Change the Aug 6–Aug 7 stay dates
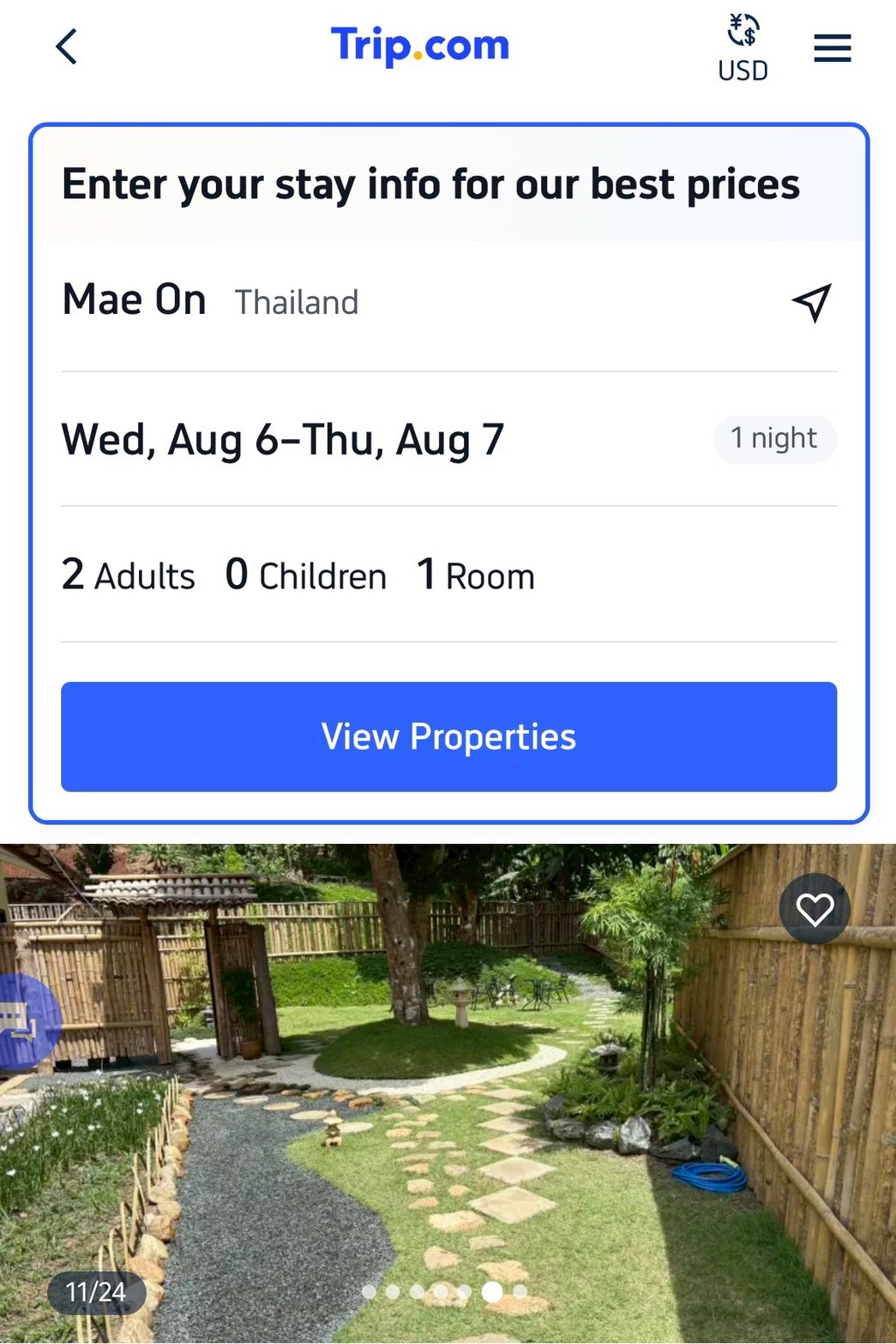896x1344 pixels. click(x=283, y=440)
